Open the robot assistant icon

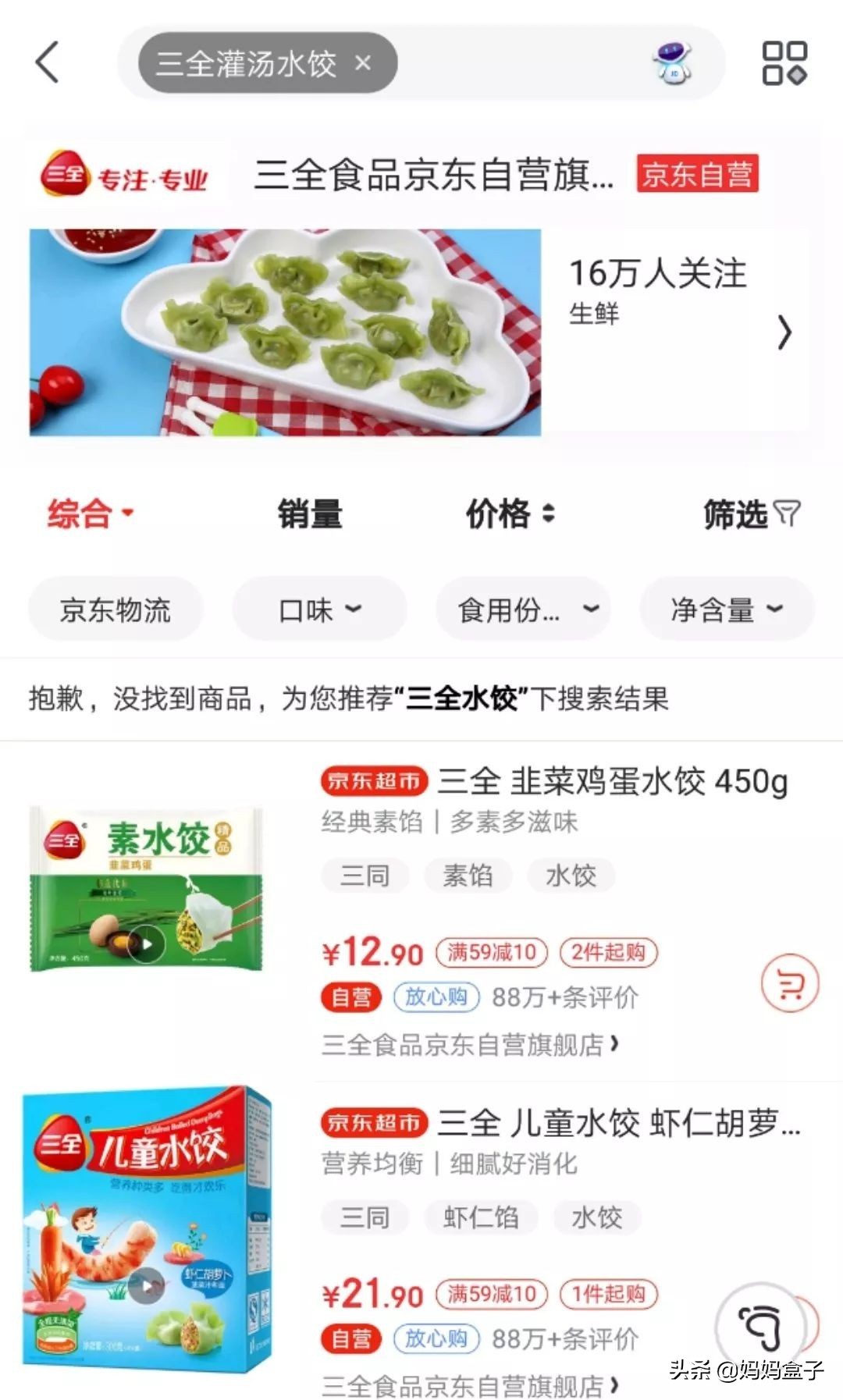coord(672,62)
